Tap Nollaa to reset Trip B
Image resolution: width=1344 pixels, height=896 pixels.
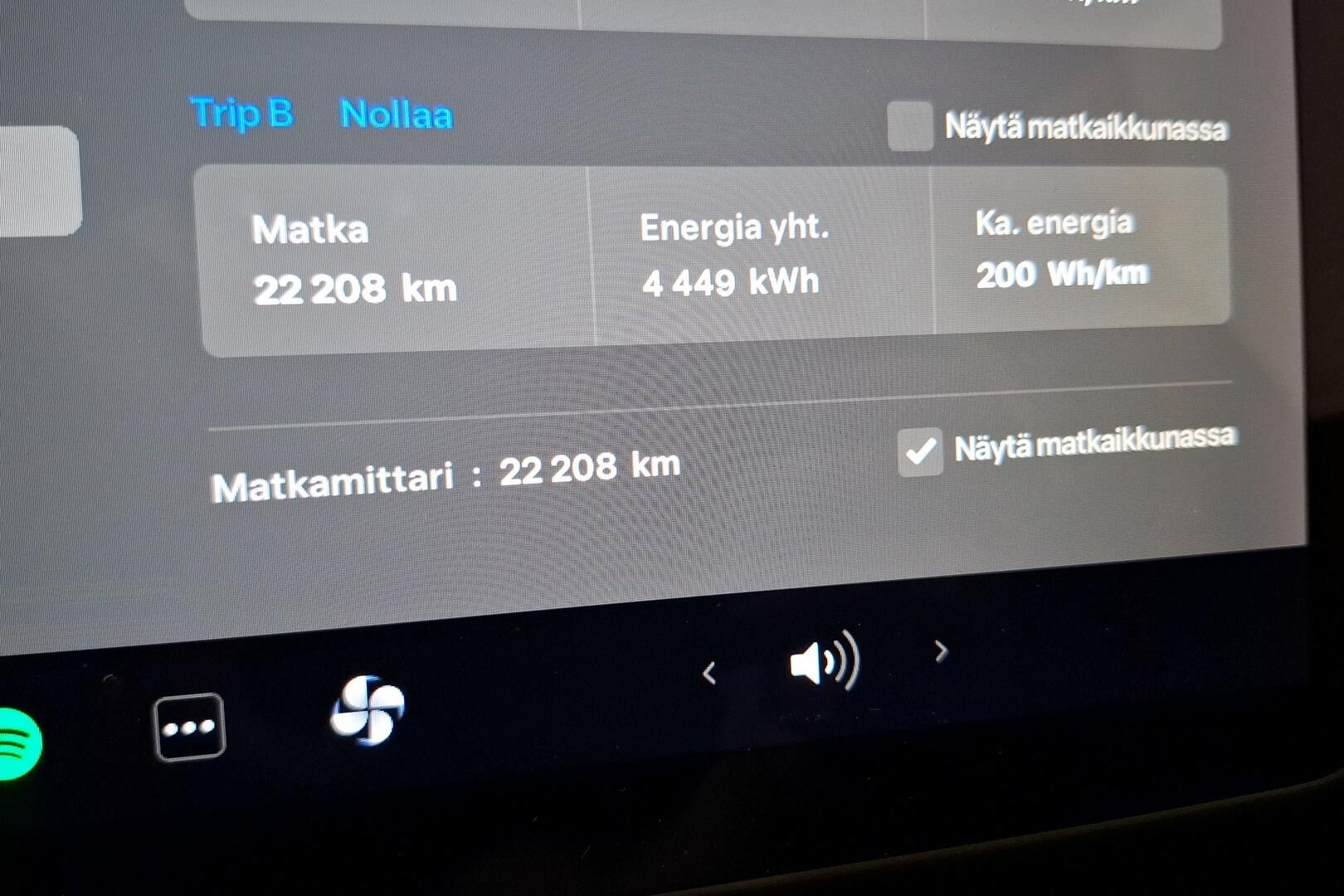[396, 114]
